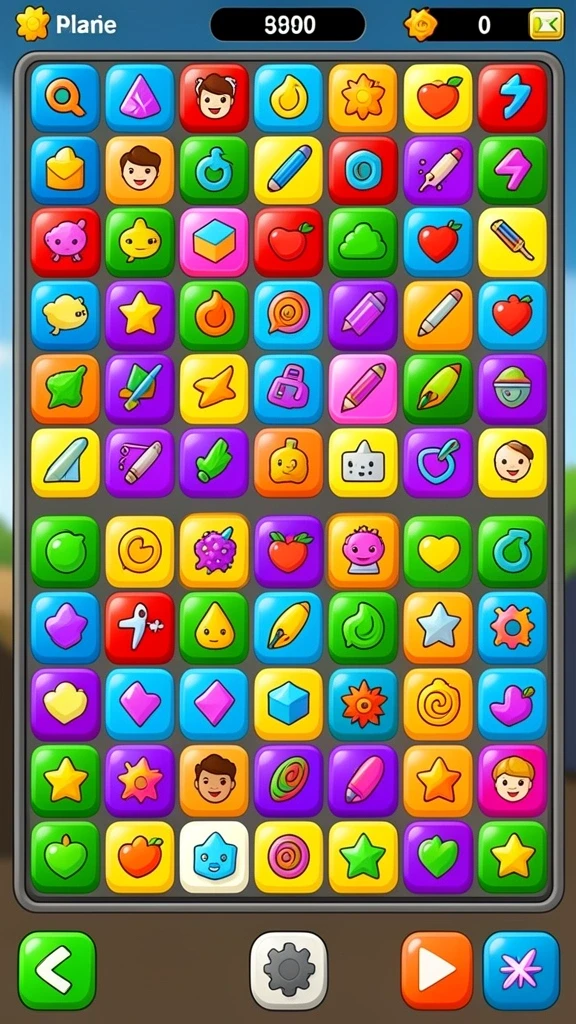Screen dimensions: 576x1024
Task: Tap the green tile with pink lightning bolt
Action: (x=512, y=171)
